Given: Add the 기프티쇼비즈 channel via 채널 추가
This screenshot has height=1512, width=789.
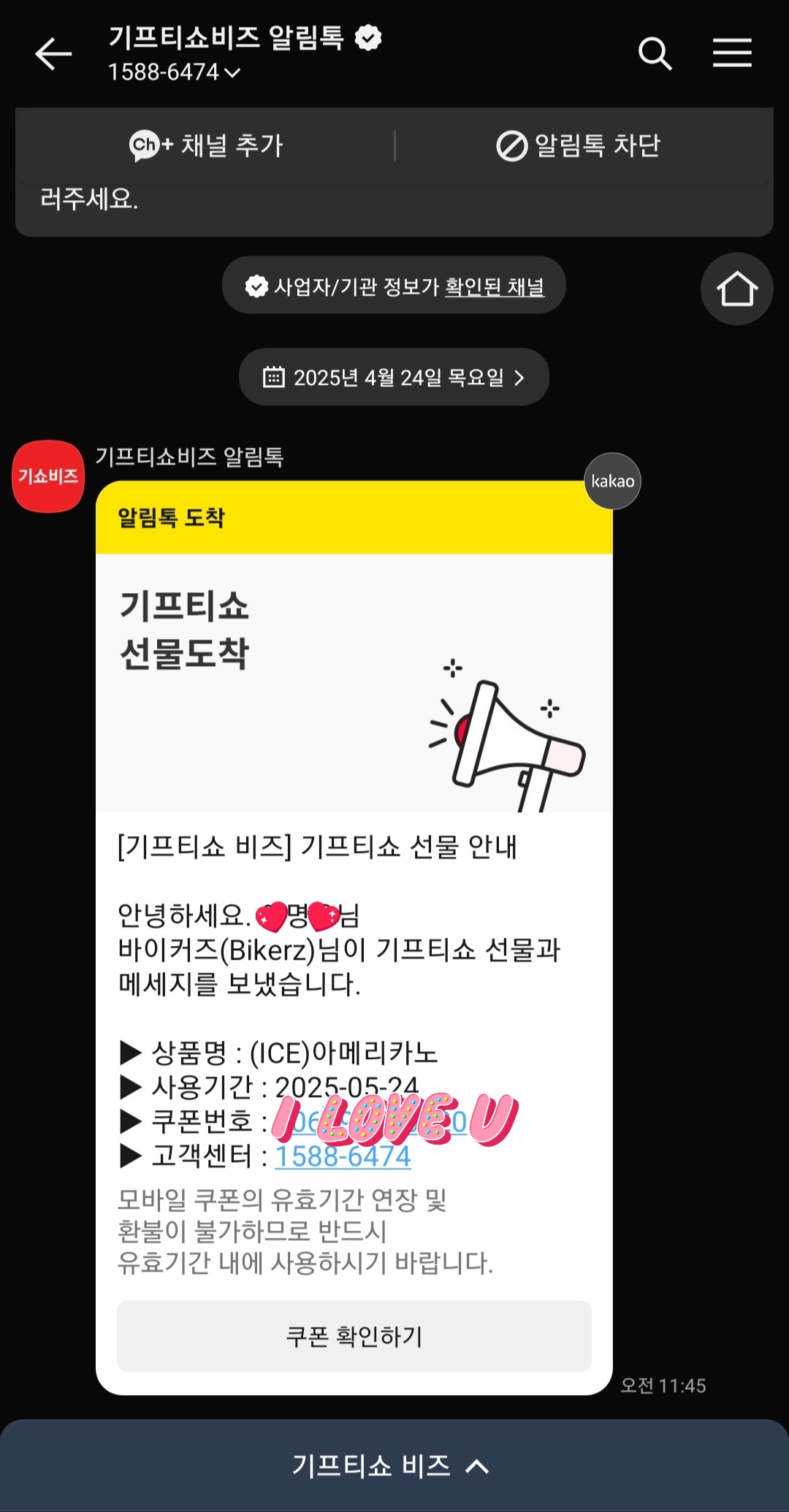Looking at the screenshot, I should point(206,145).
